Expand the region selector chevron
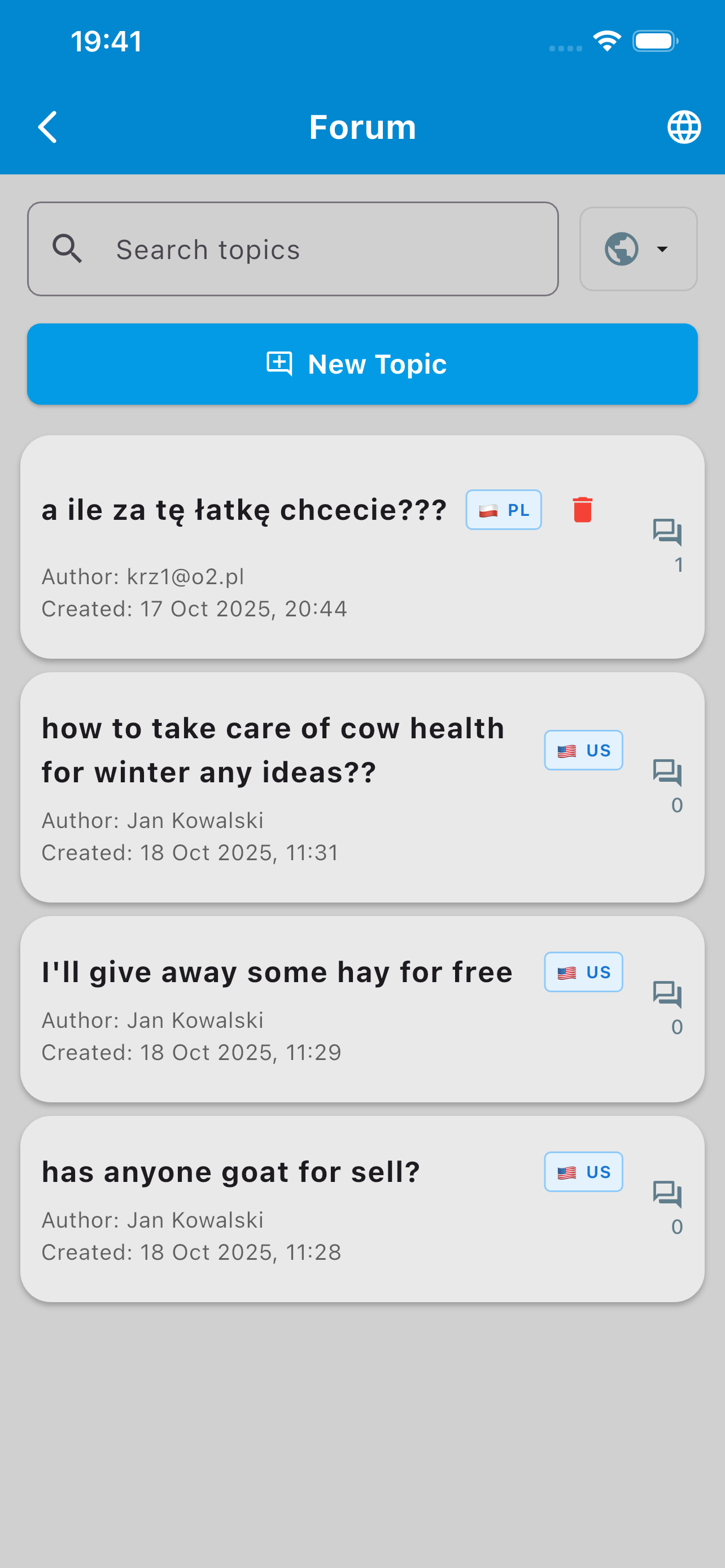Screen dimensions: 725x1568 pos(663,249)
